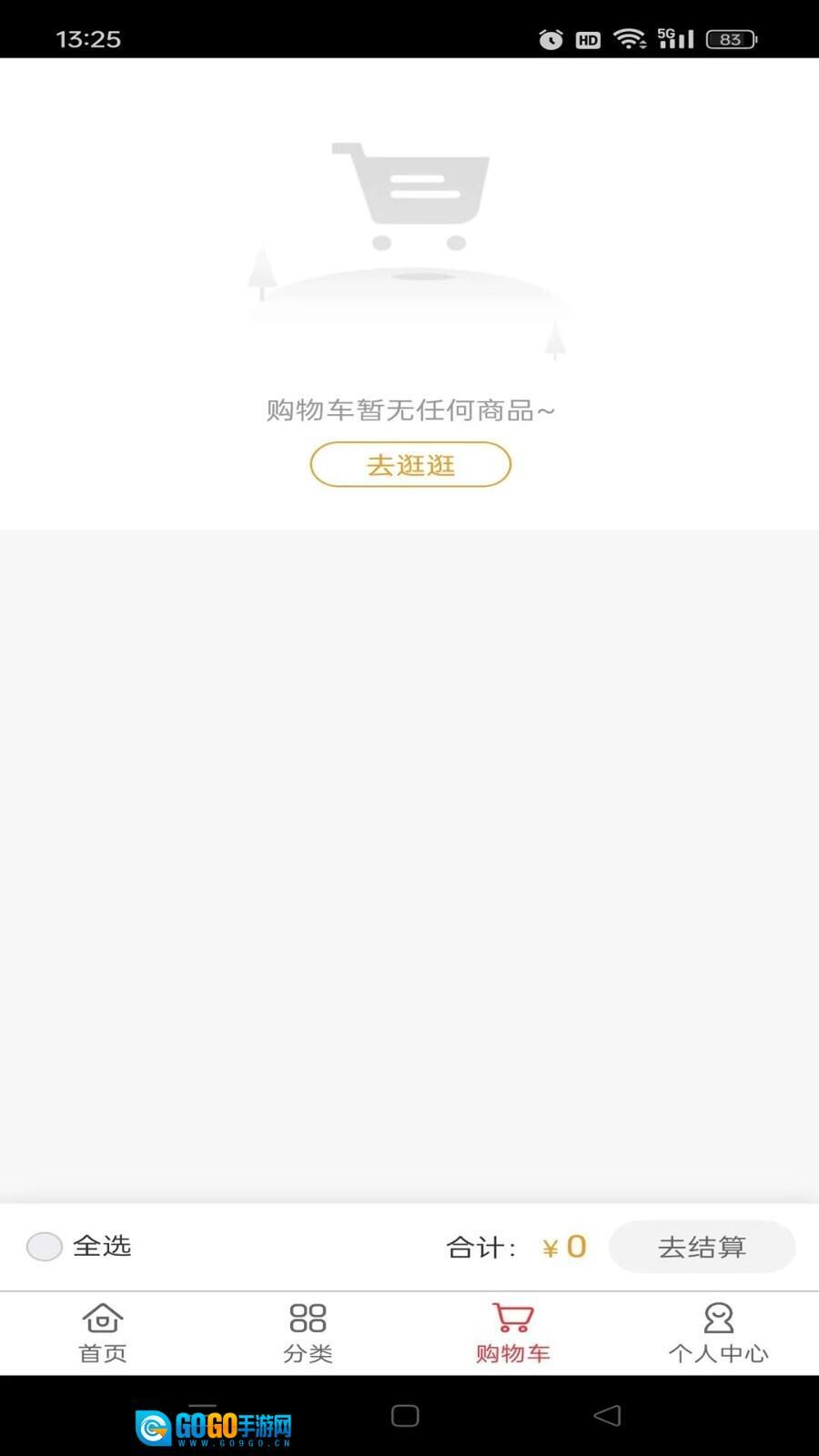Switch to the 首页 tab
819x1456 pixels.
tap(103, 1333)
